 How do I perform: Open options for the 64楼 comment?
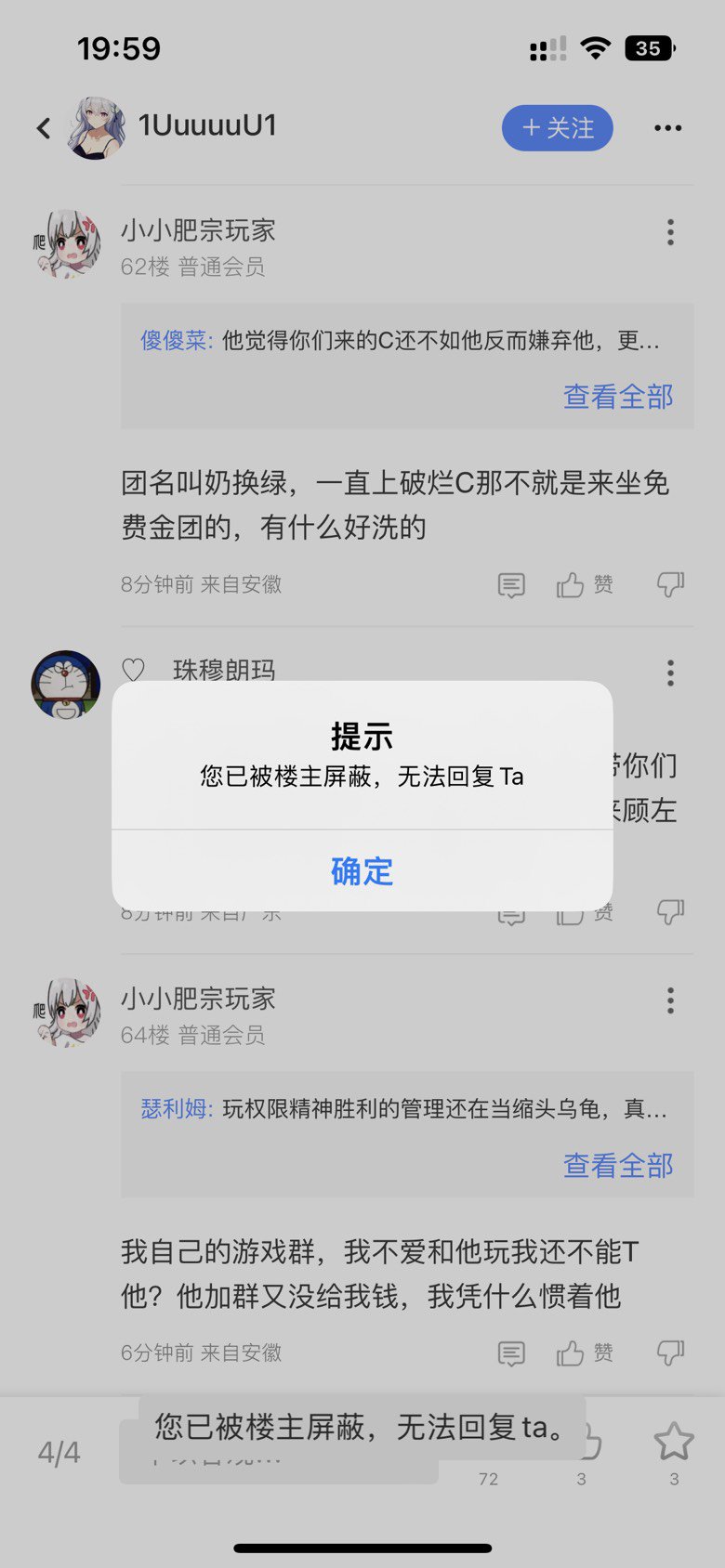tap(670, 1000)
